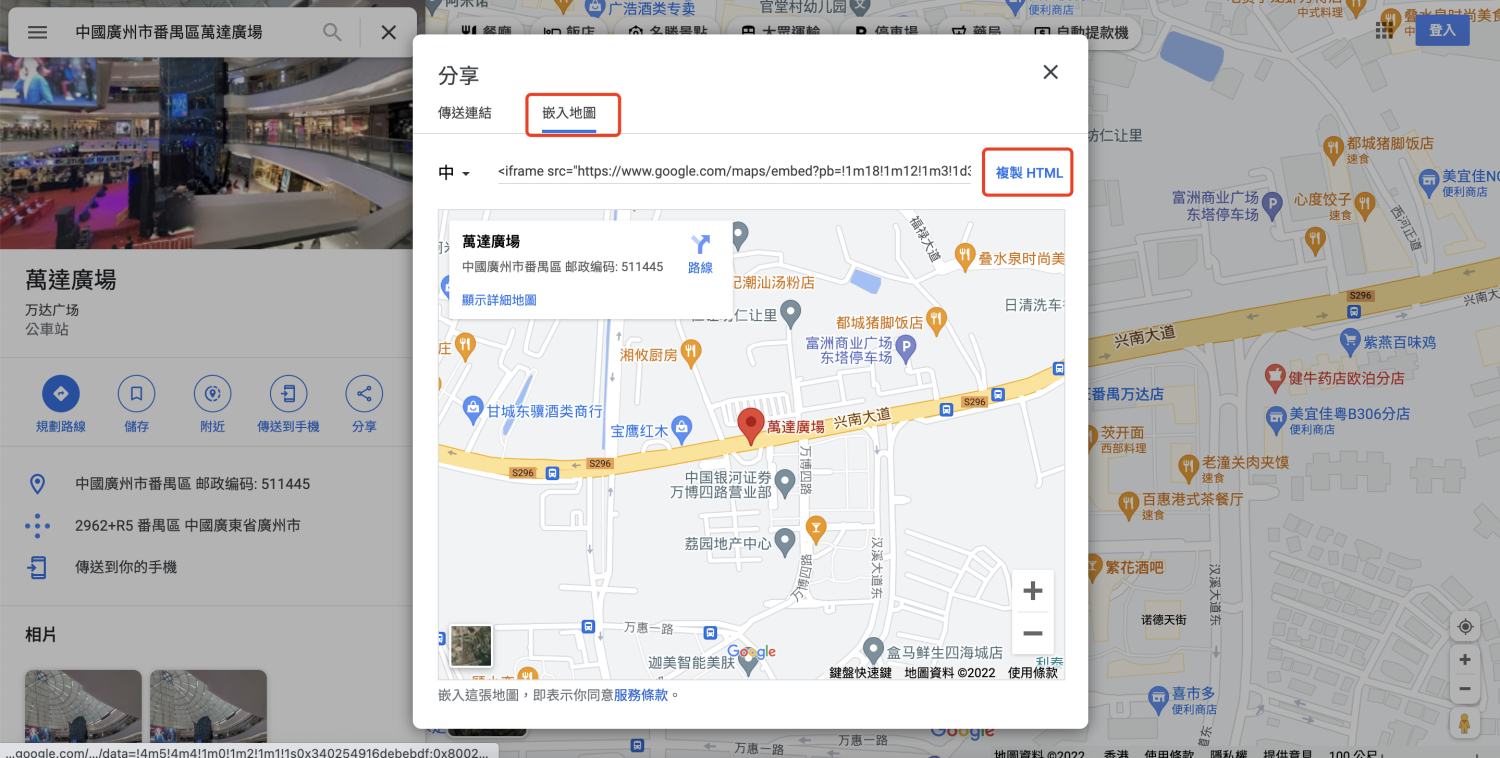
Task: Clear the search with the X icon
Action: [389, 32]
